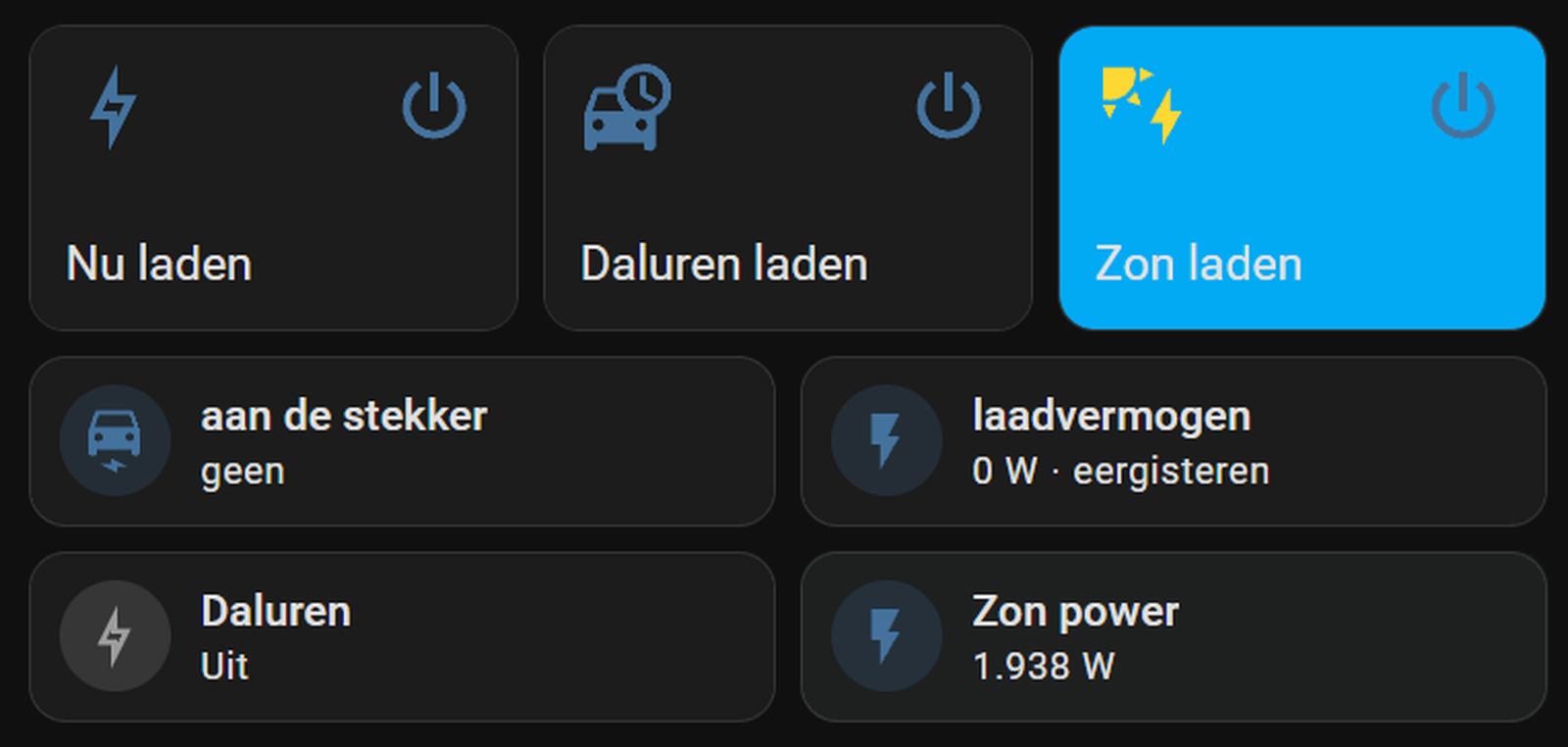Toggle the Nu laden power button

433,106
